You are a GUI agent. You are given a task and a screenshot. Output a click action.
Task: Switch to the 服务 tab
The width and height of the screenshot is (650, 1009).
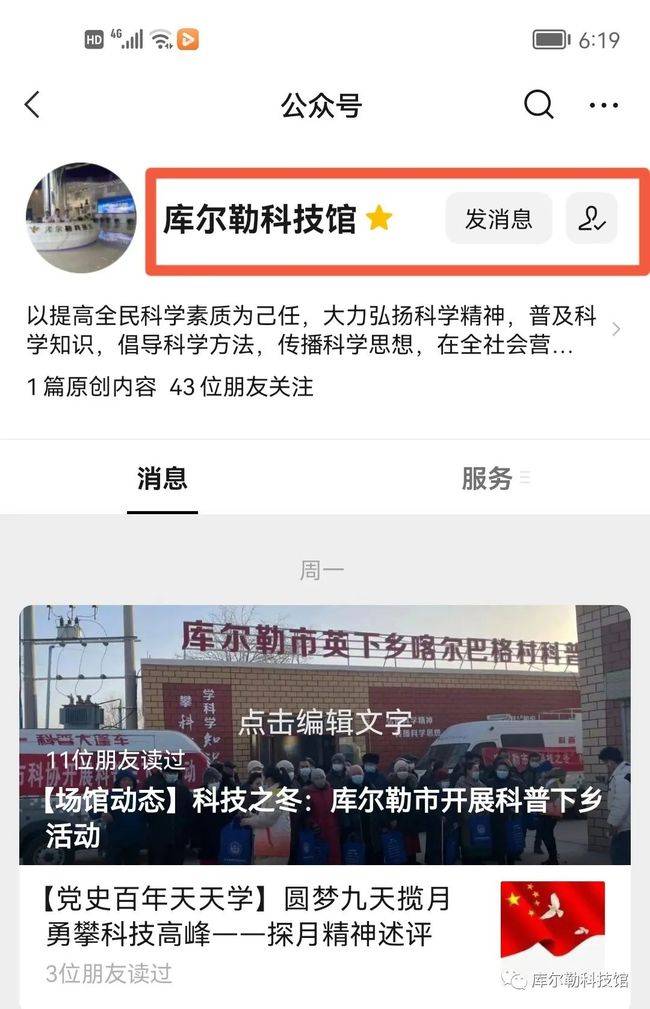[x=487, y=479]
